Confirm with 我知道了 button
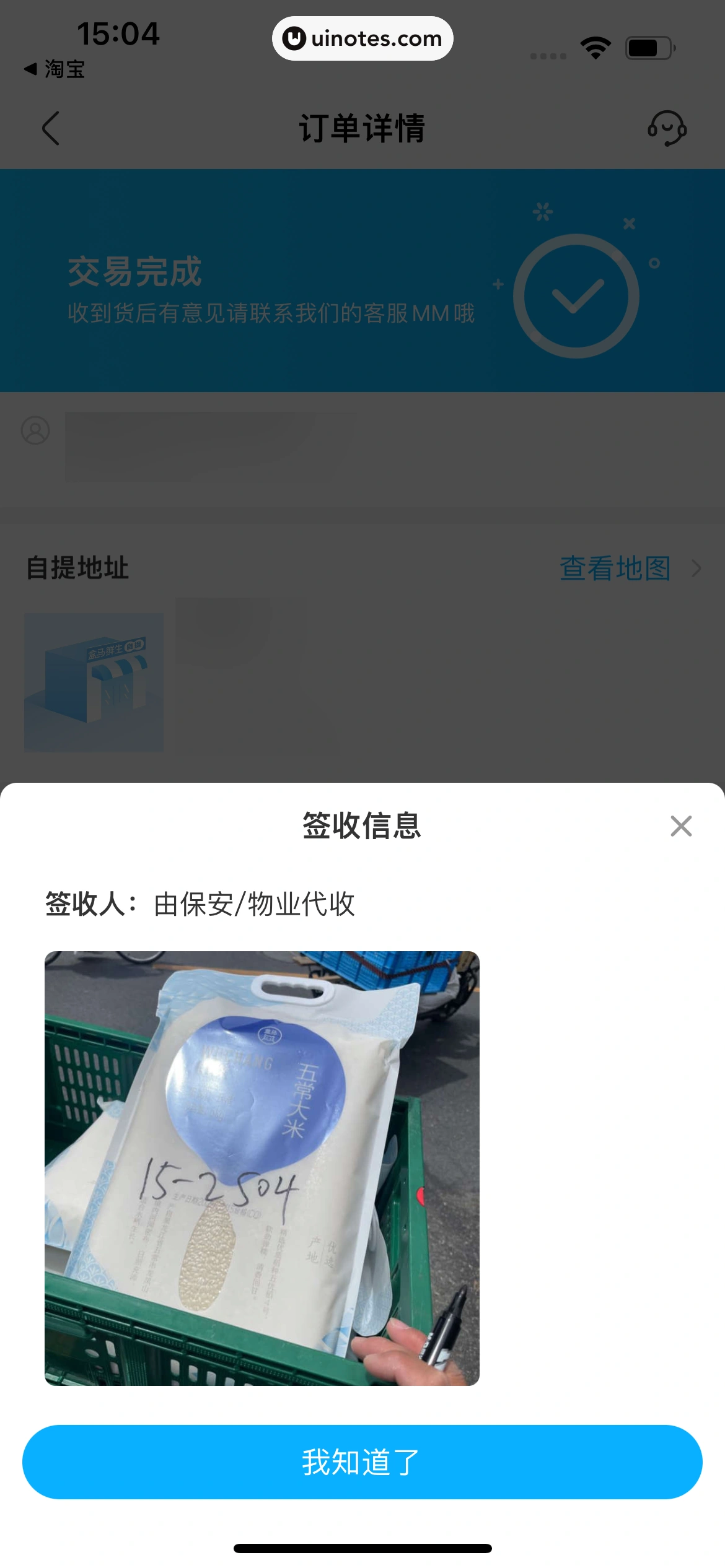The height and width of the screenshot is (1568, 725). coord(362,1461)
